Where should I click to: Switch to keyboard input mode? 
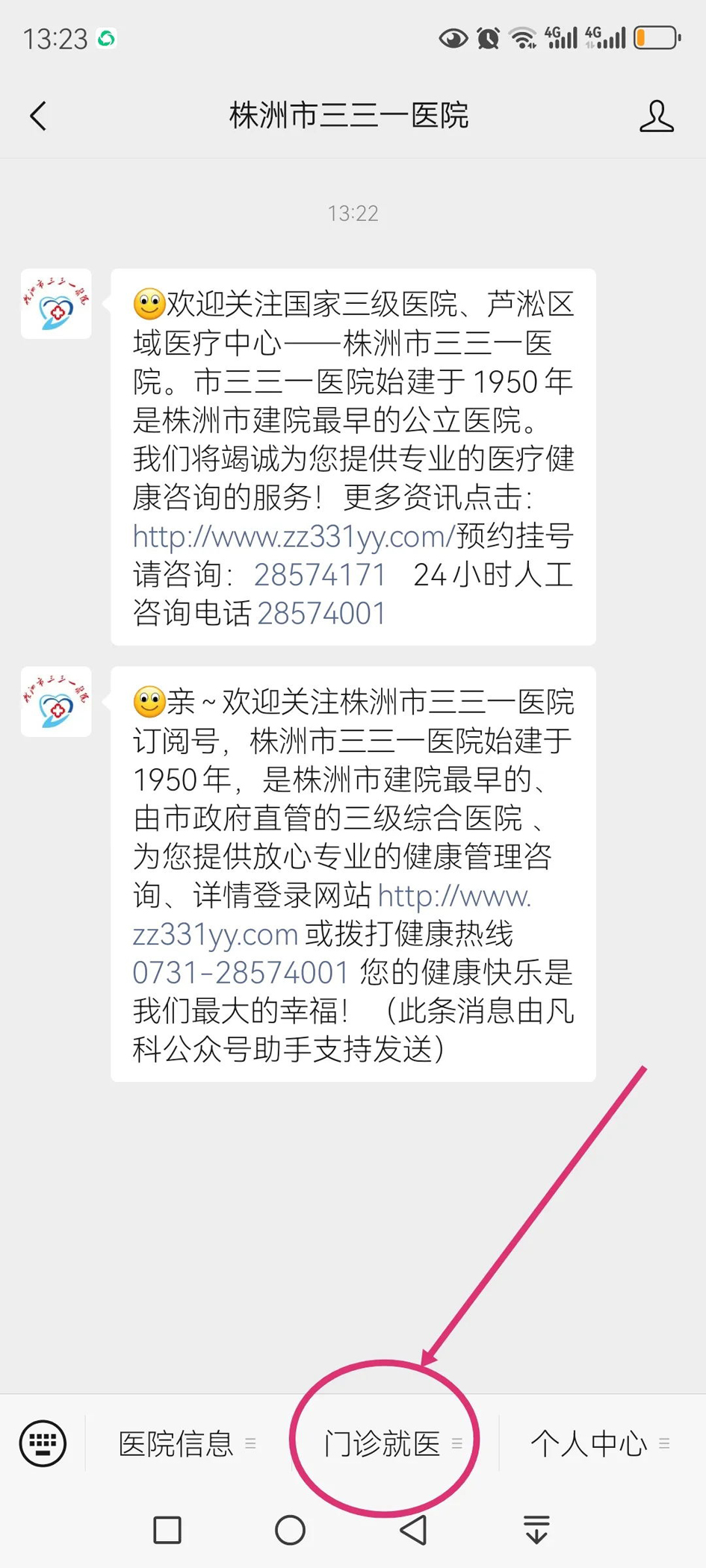(43, 1443)
